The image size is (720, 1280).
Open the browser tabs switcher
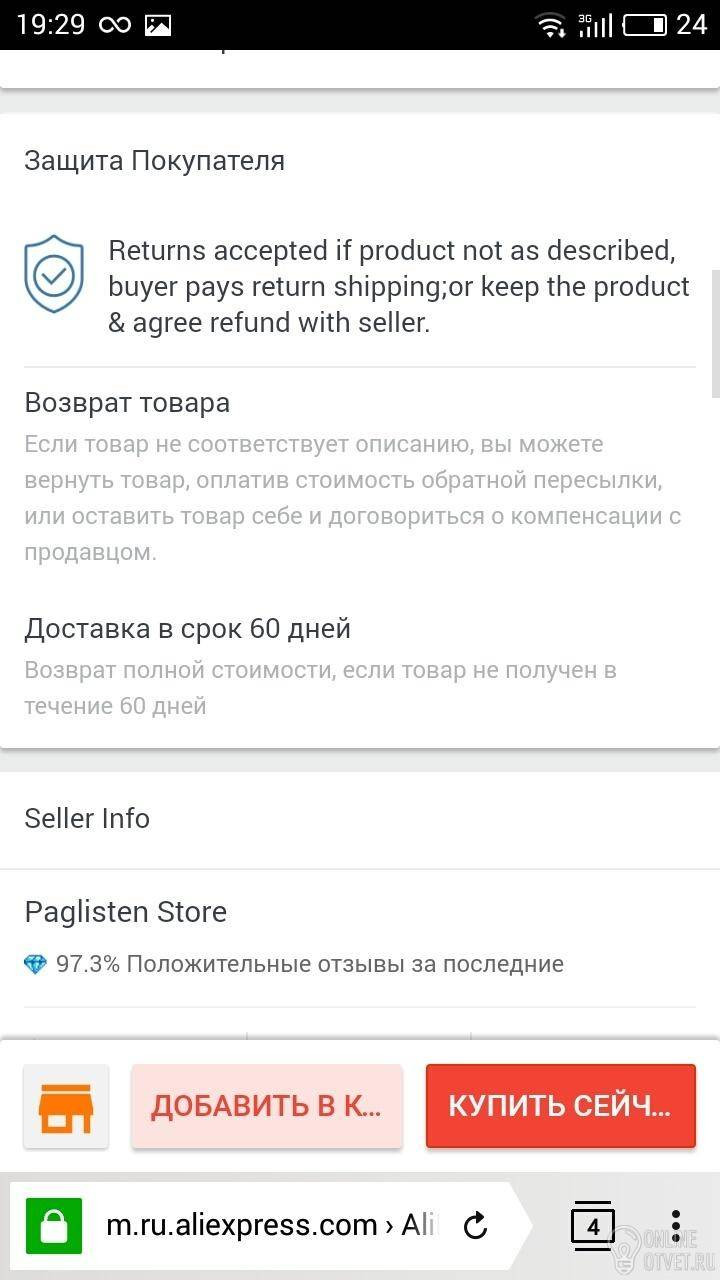tap(593, 1226)
